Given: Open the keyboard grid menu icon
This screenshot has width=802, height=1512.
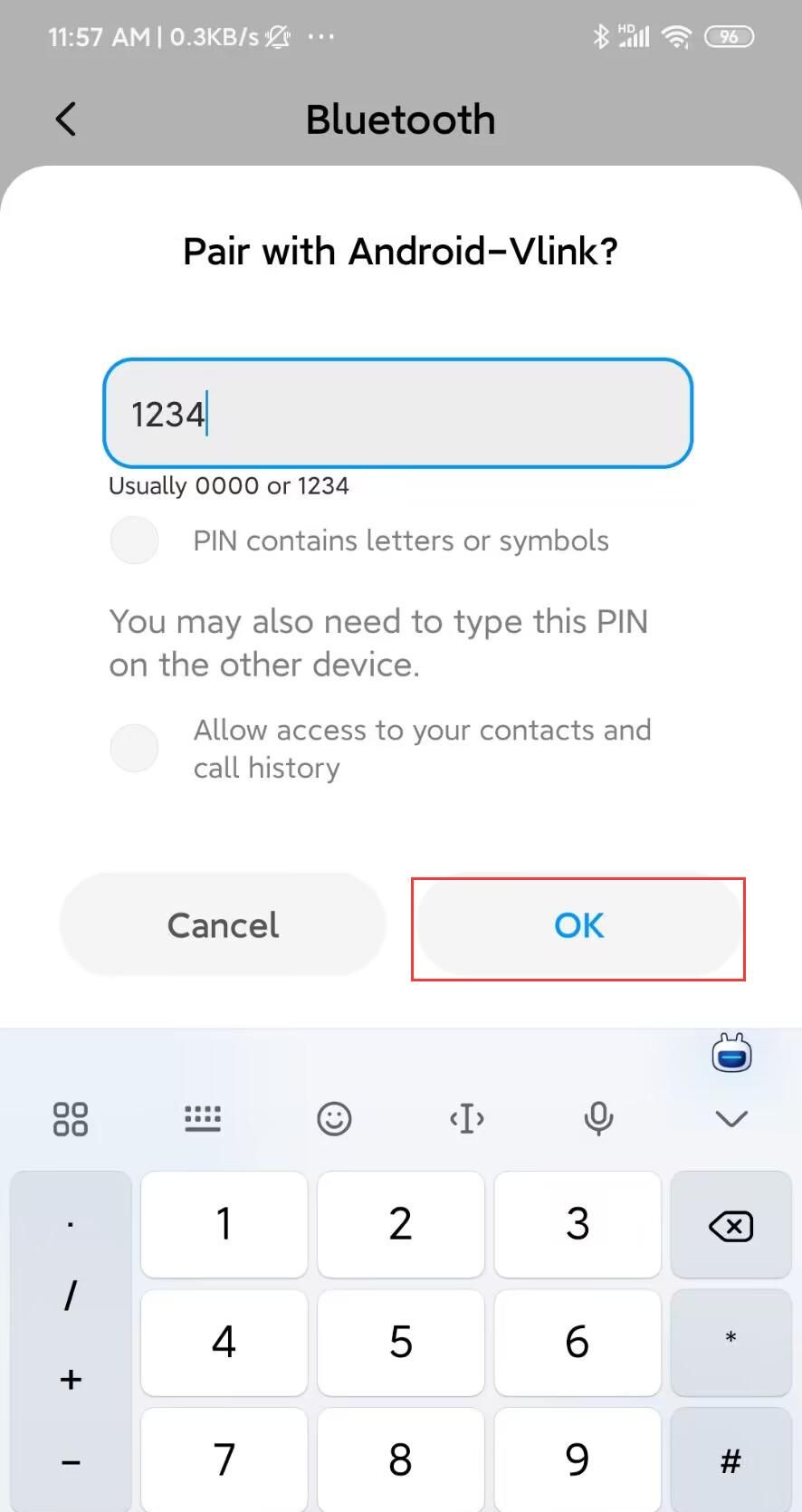Looking at the screenshot, I should pos(71,1119).
